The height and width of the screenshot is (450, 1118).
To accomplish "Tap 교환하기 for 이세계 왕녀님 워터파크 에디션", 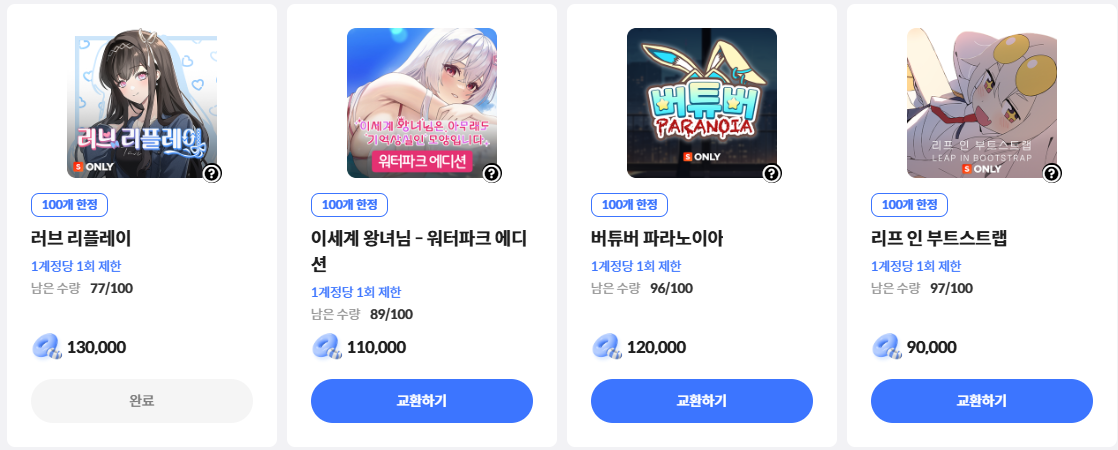I will [422, 401].
